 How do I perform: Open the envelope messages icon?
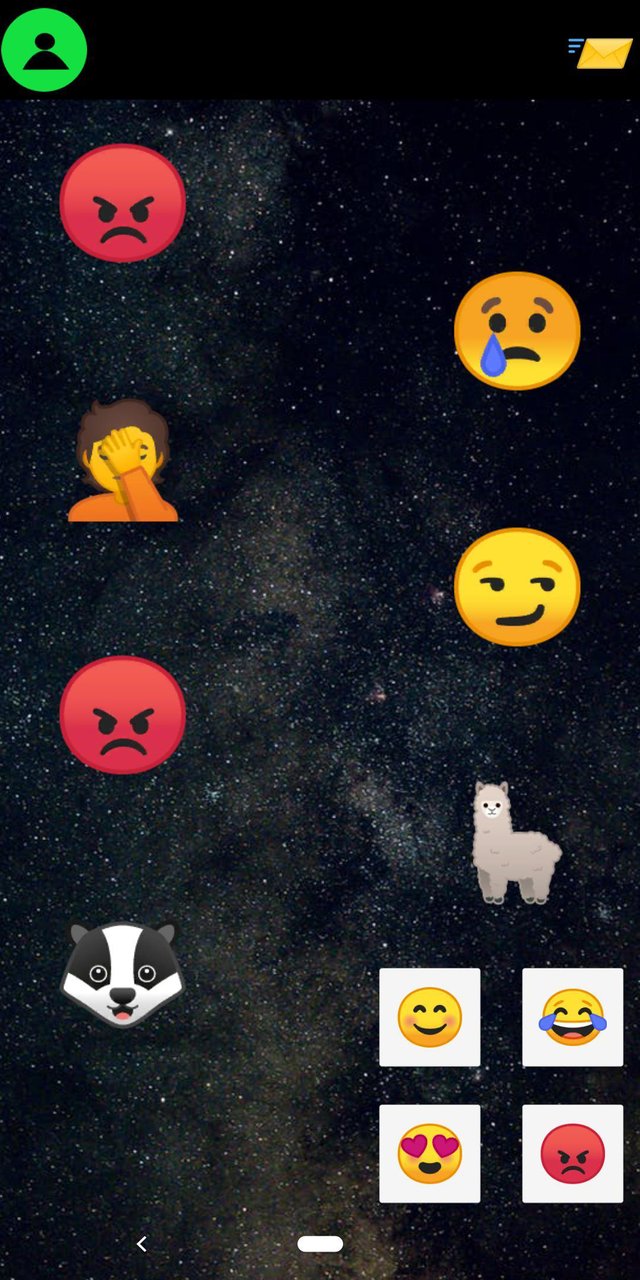[x=602, y=53]
